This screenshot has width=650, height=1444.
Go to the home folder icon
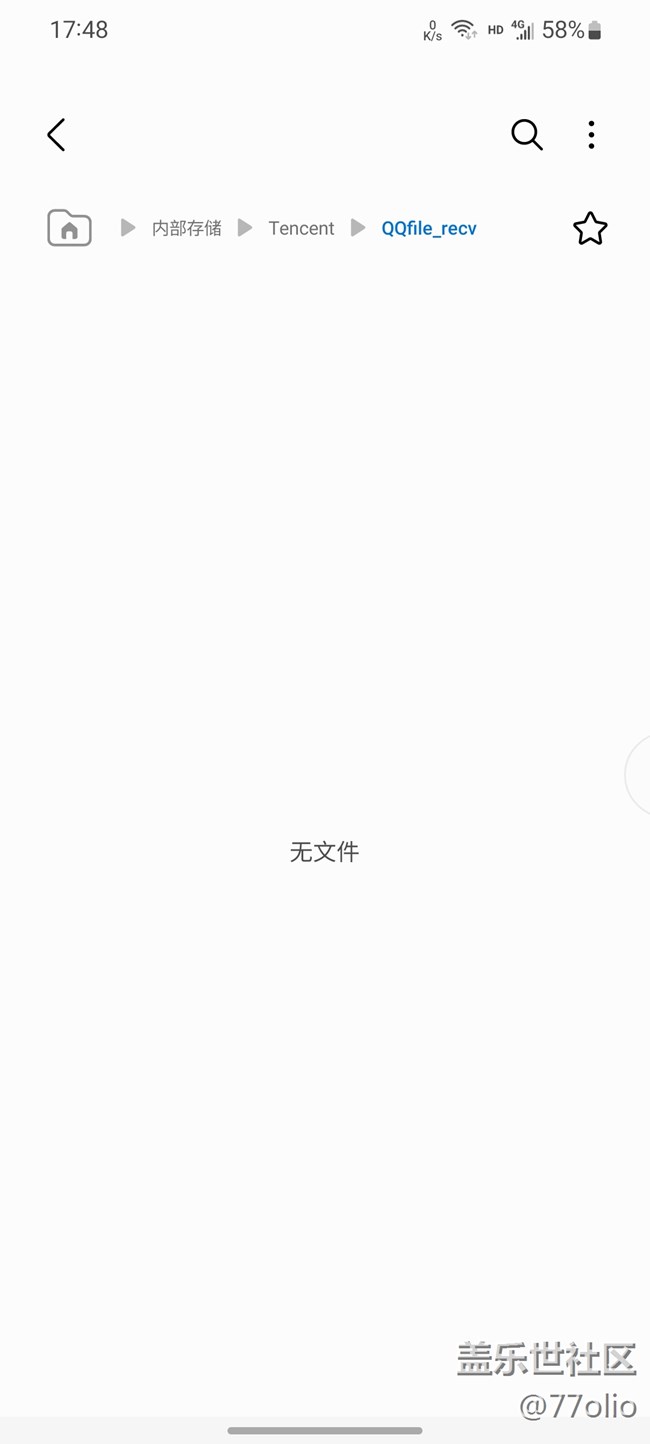69,228
